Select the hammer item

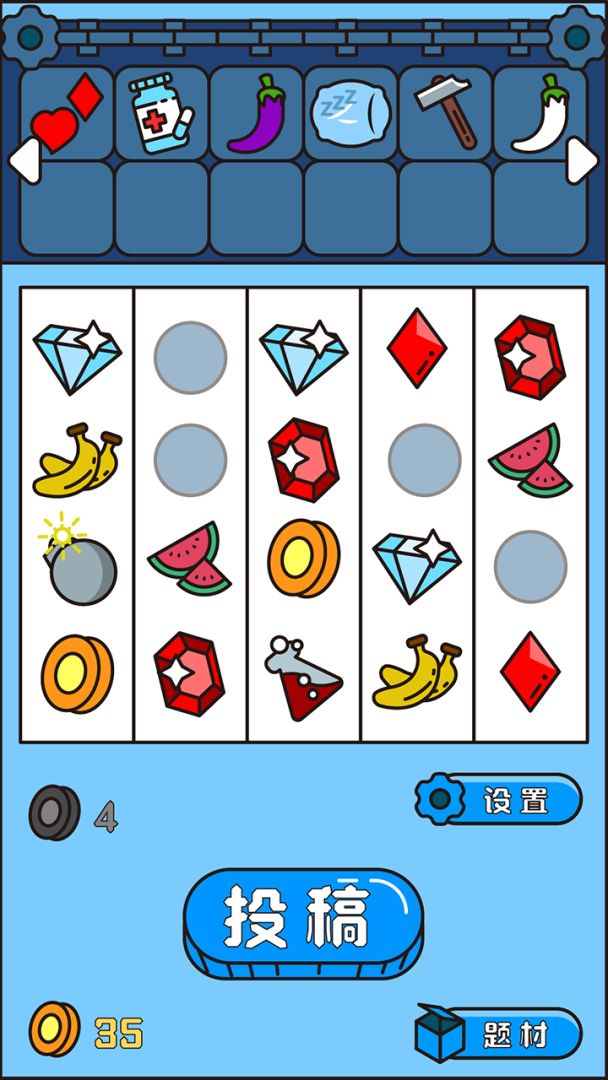(x=445, y=113)
